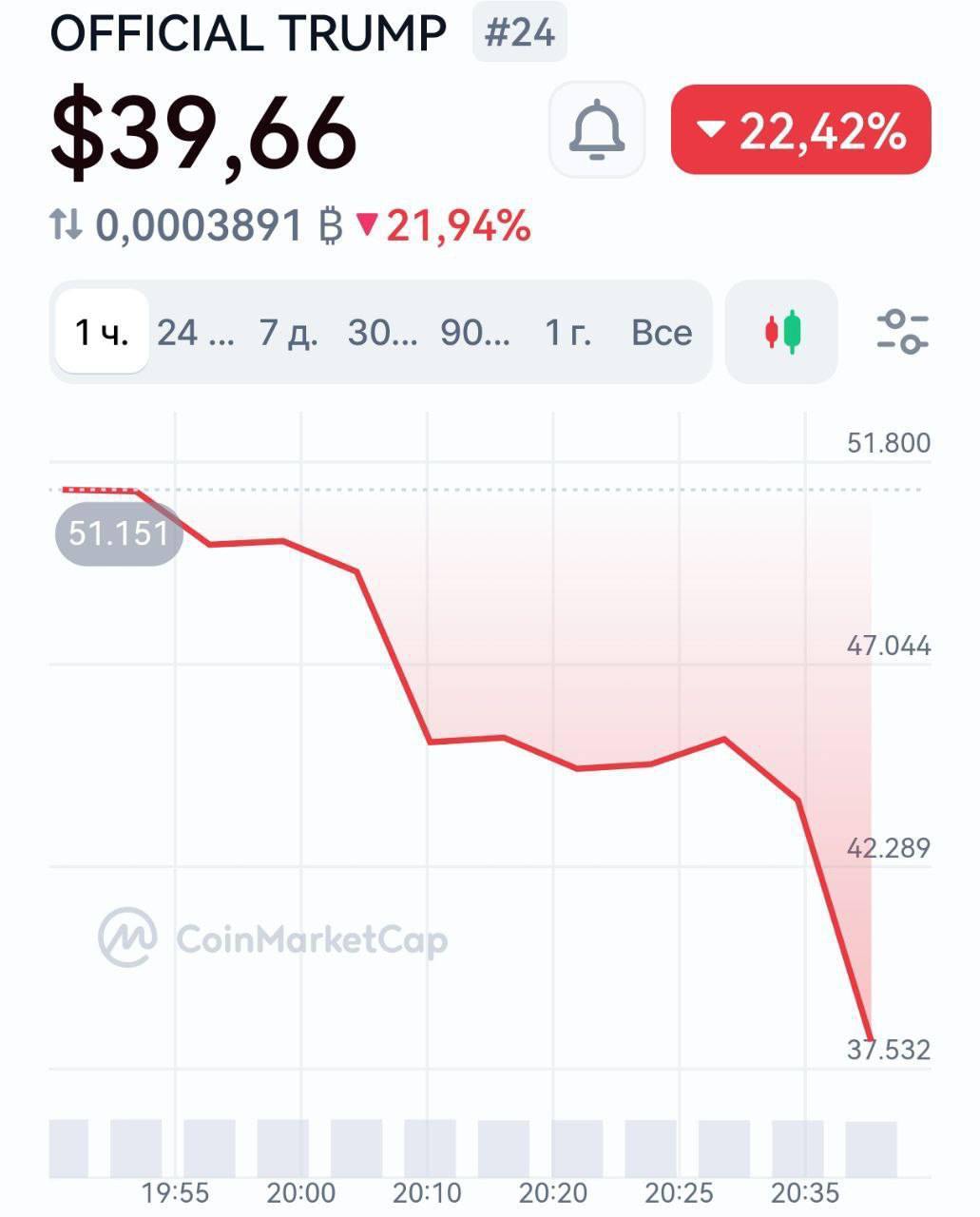Choose the 90-day chart range

(x=475, y=332)
